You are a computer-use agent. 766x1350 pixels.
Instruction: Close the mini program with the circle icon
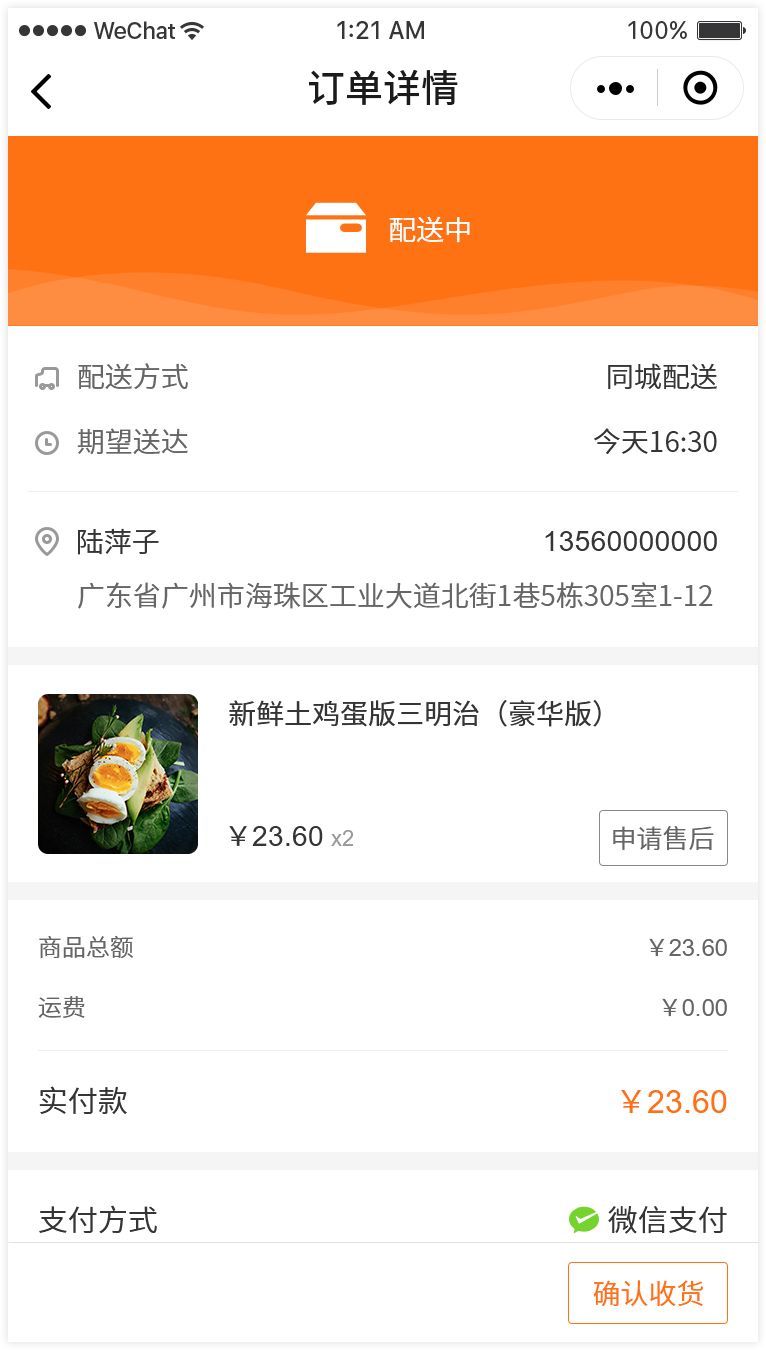click(700, 89)
